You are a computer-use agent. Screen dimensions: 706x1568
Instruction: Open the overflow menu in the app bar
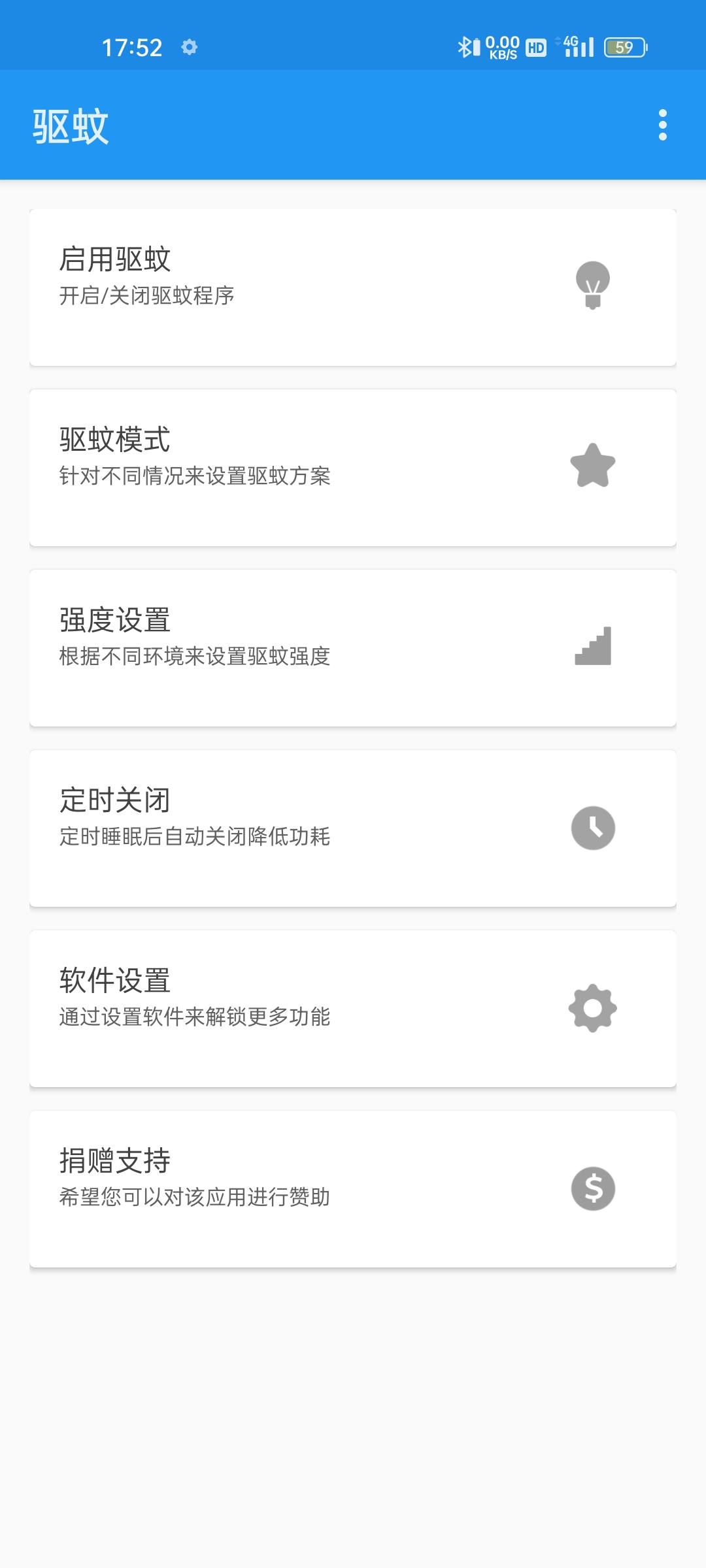[662, 125]
